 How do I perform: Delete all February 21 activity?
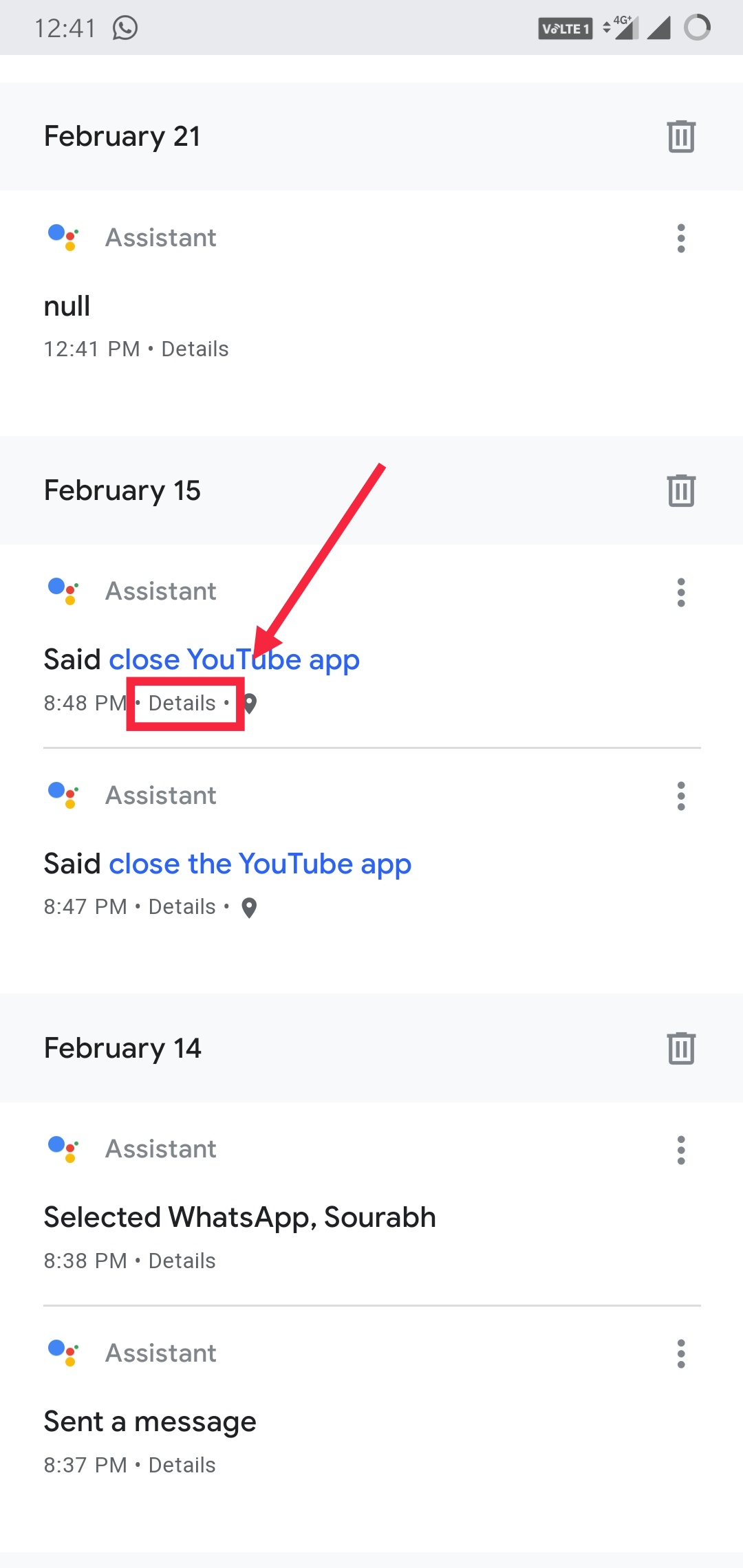681,136
